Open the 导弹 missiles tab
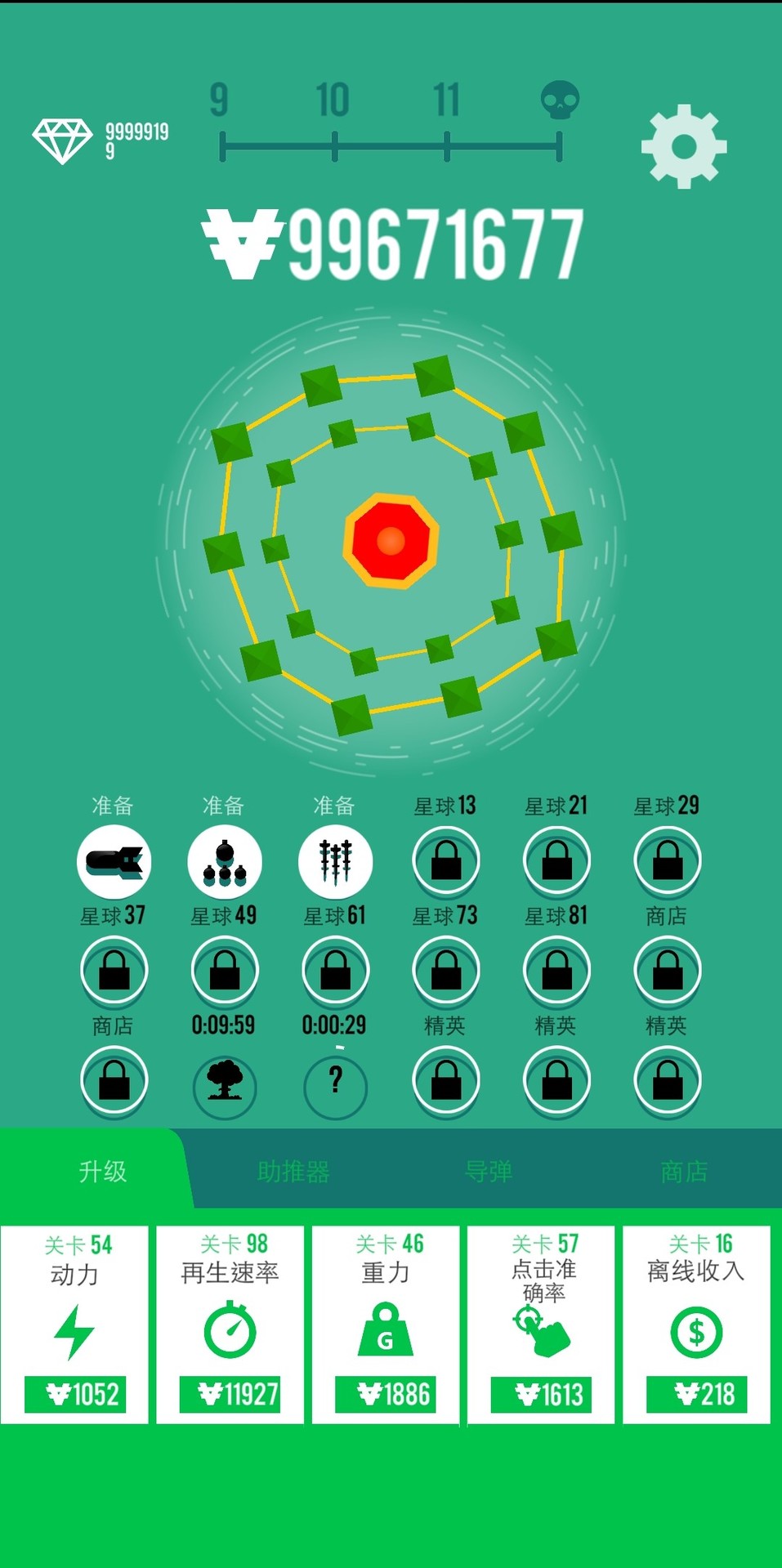This screenshot has width=782, height=1568. tap(488, 1171)
